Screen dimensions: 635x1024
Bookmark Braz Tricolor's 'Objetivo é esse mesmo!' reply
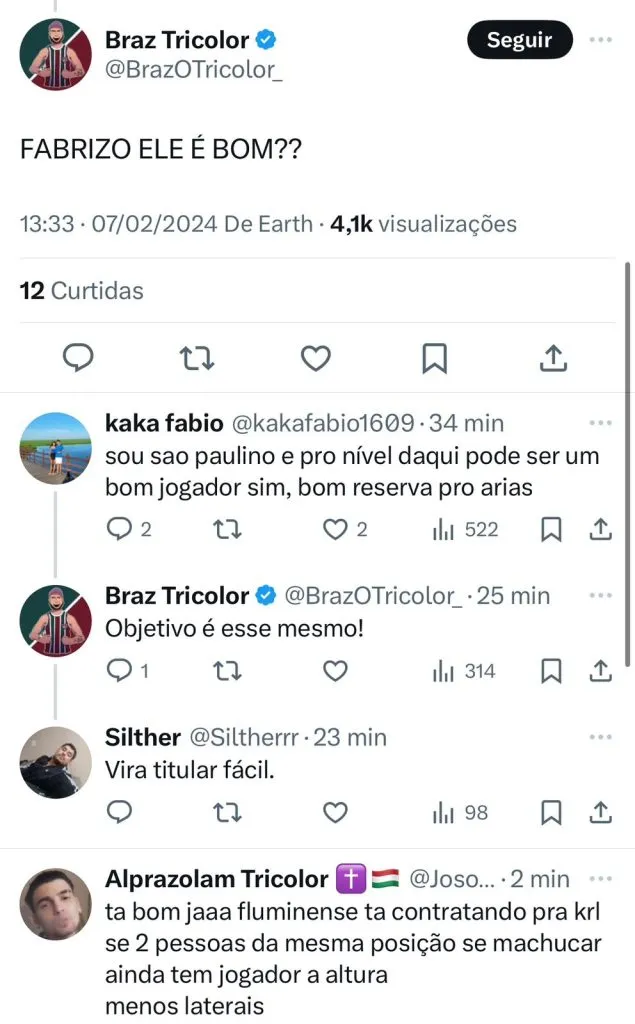pyautogui.click(x=551, y=671)
